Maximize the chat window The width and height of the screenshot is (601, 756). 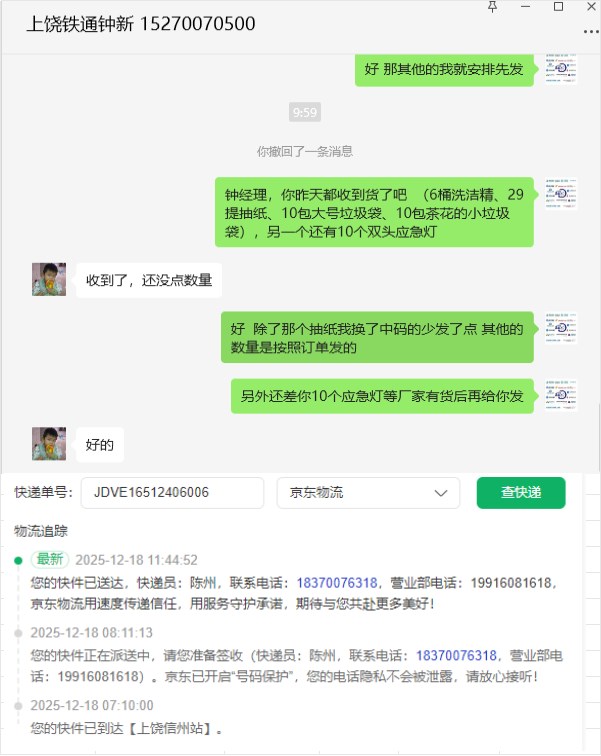coord(558,7)
